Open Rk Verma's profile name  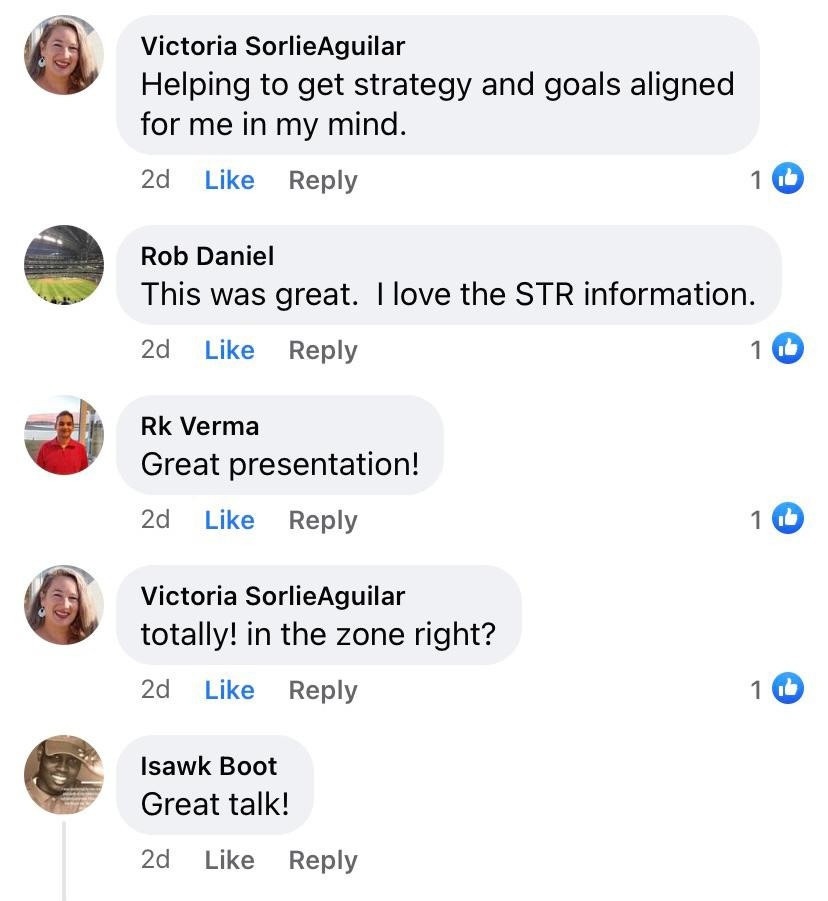click(x=200, y=426)
